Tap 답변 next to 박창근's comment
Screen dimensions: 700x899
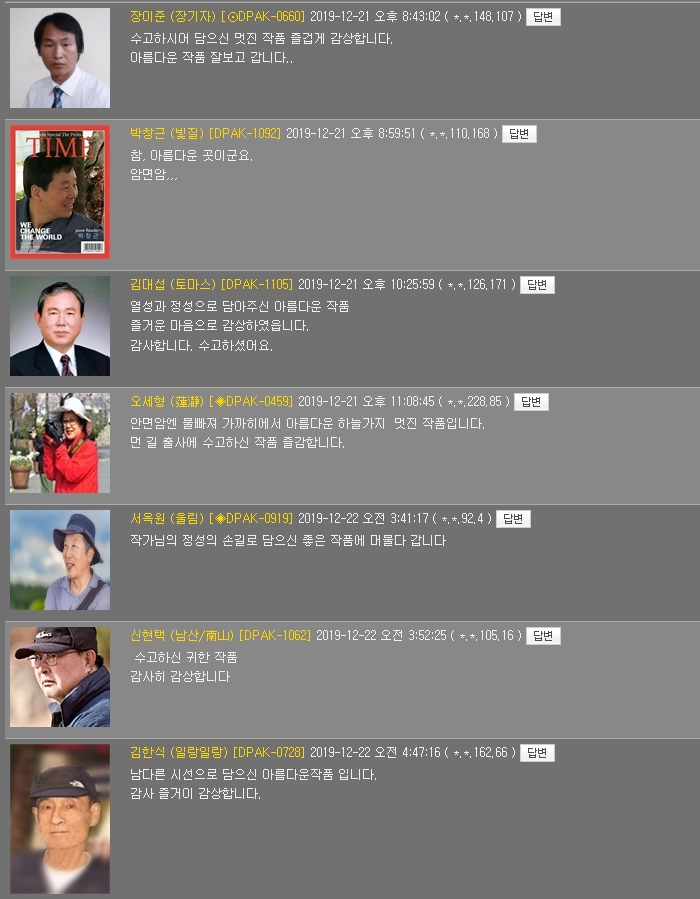point(519,134)
